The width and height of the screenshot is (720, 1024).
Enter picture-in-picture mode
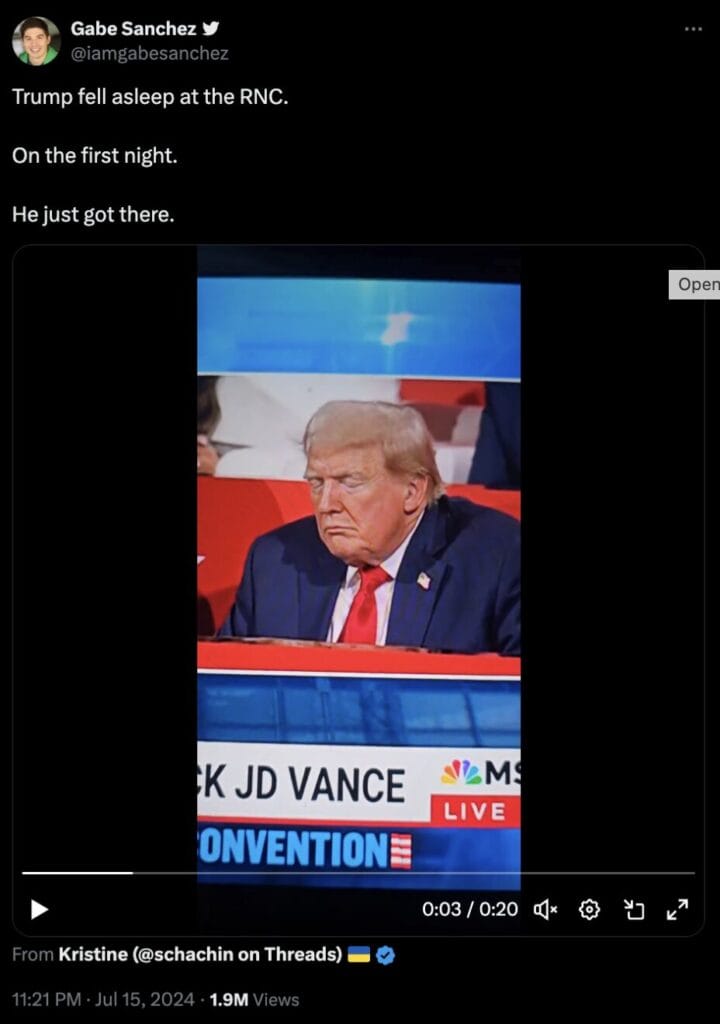coord(633,909)
